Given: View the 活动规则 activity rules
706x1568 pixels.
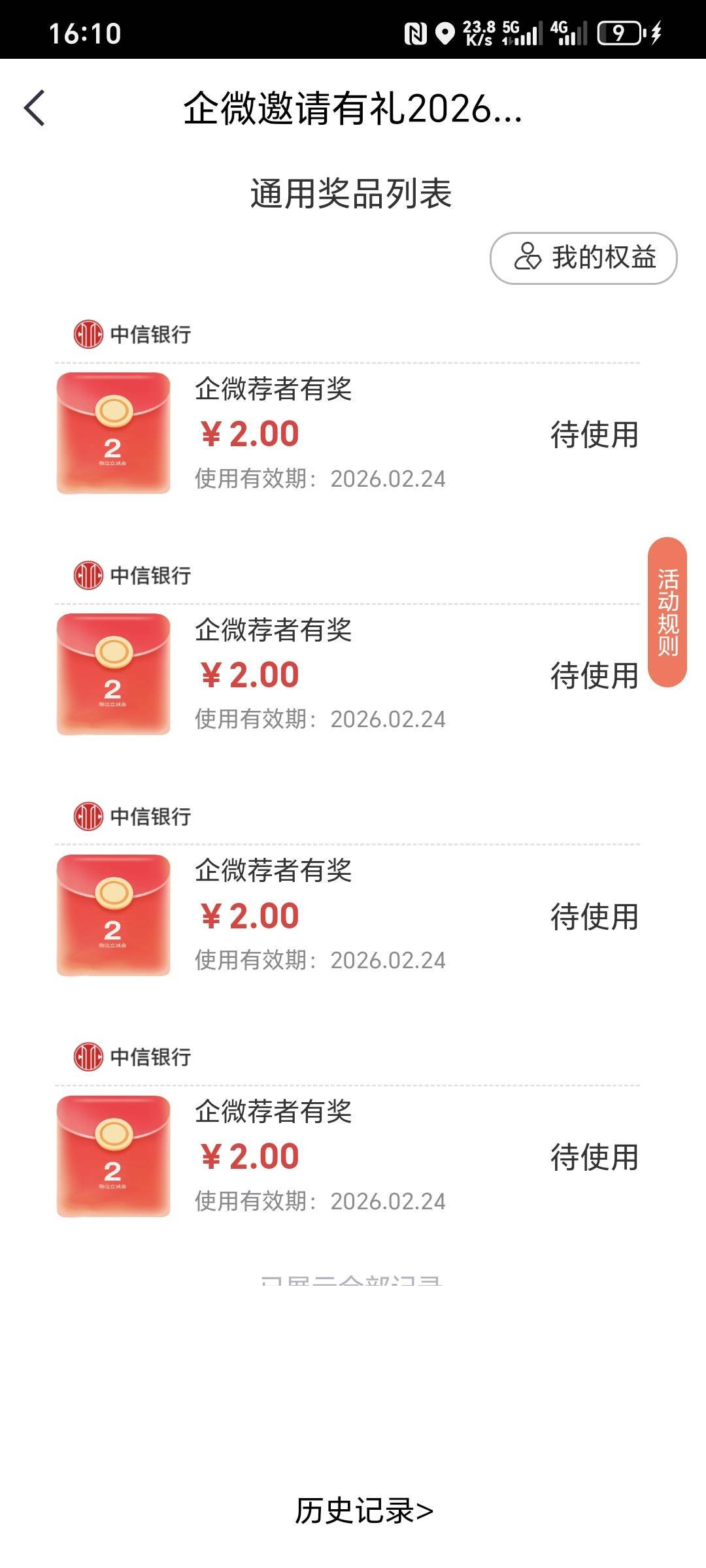Looking at the screenshot, I should [x=667, y=612].
